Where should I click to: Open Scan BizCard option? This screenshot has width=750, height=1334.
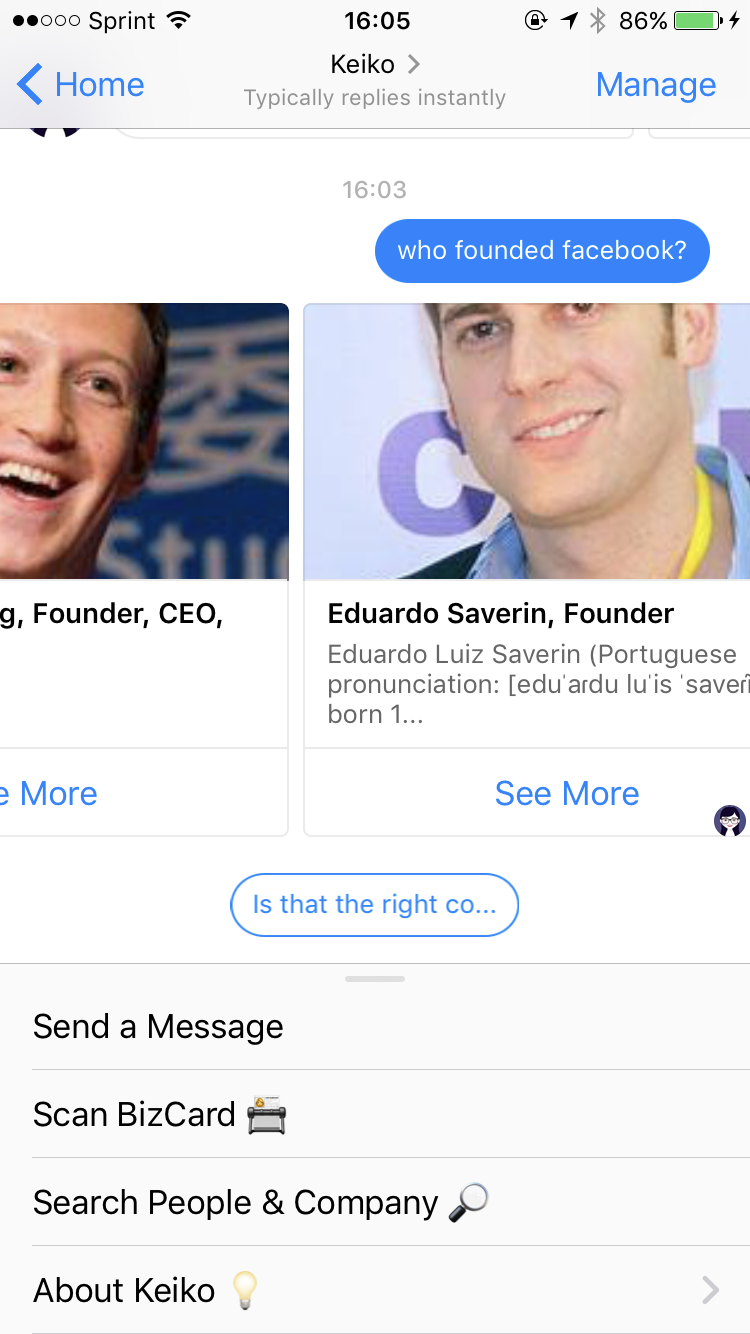point(160,1114)
